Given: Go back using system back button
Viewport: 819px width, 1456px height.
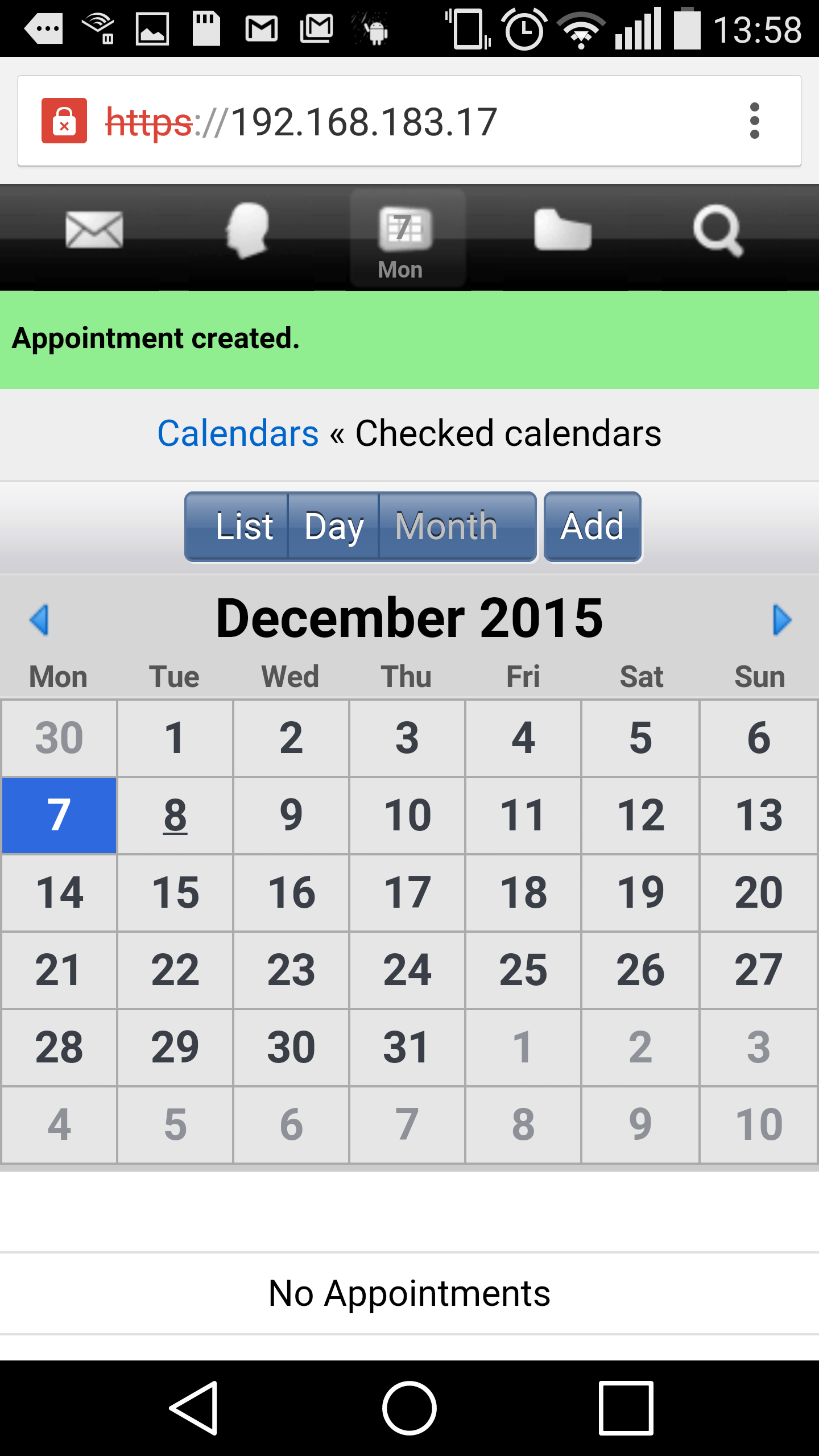Looking at the screenshot, I should pos(193,1408).
